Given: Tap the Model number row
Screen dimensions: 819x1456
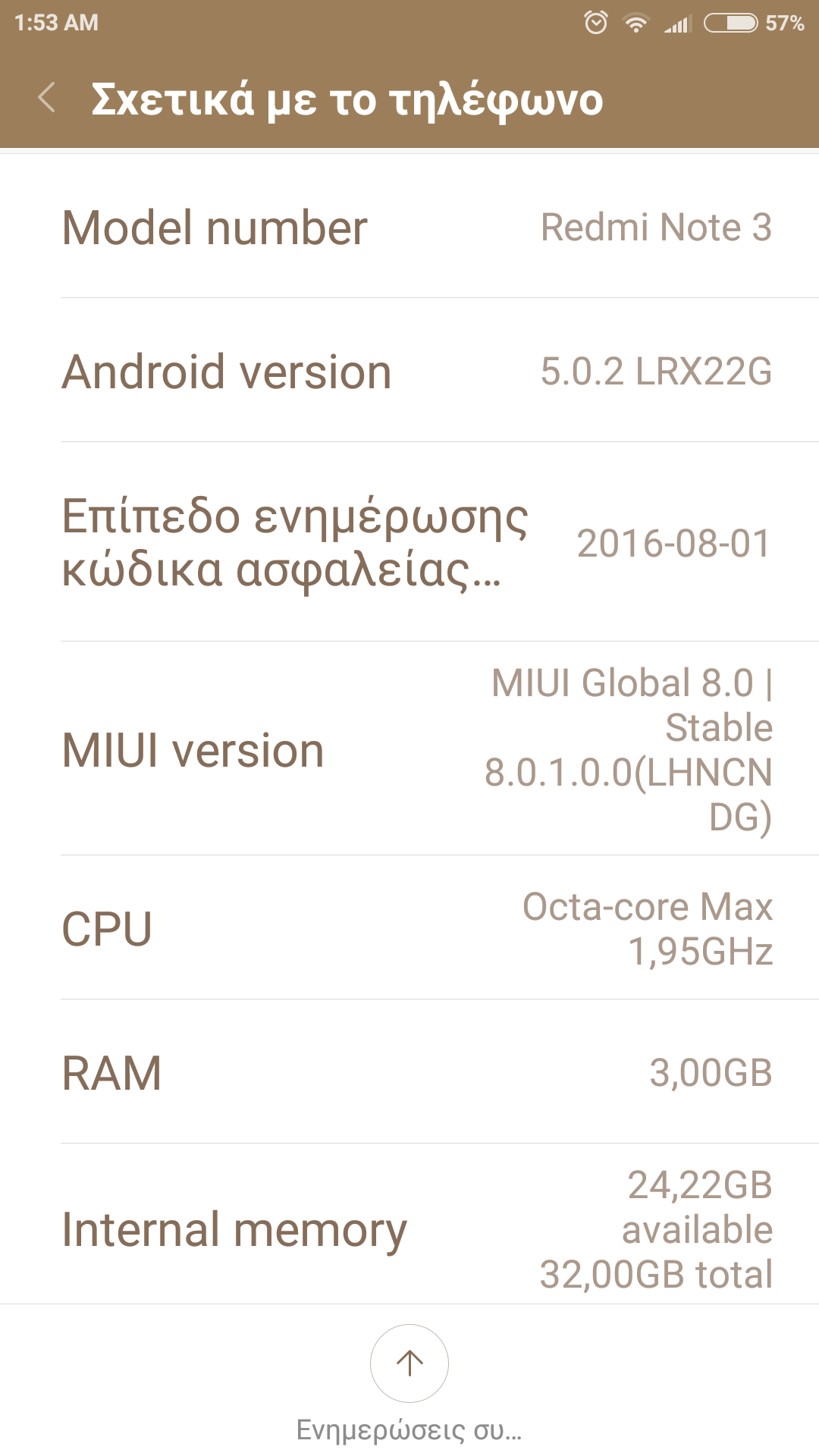Looking at the screenshot, I should point(409,227).
